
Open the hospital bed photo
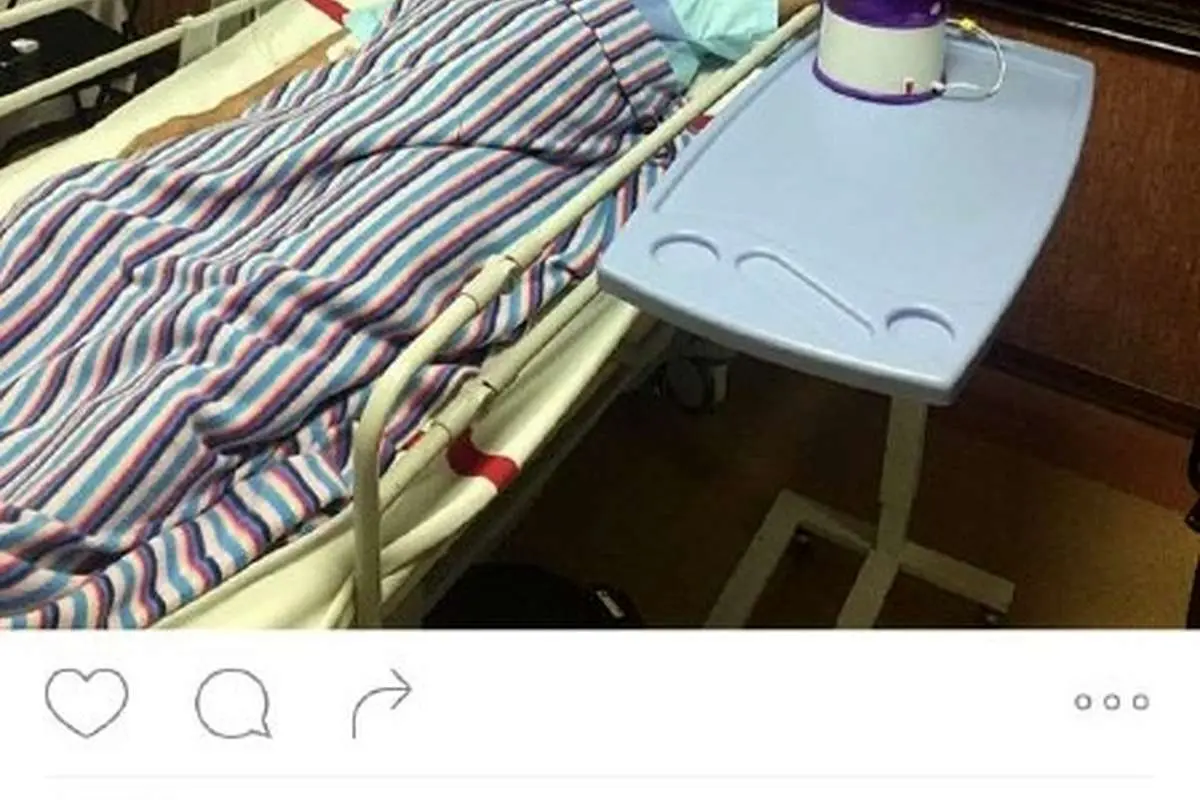pyautogui.click(x=600, y=314)
